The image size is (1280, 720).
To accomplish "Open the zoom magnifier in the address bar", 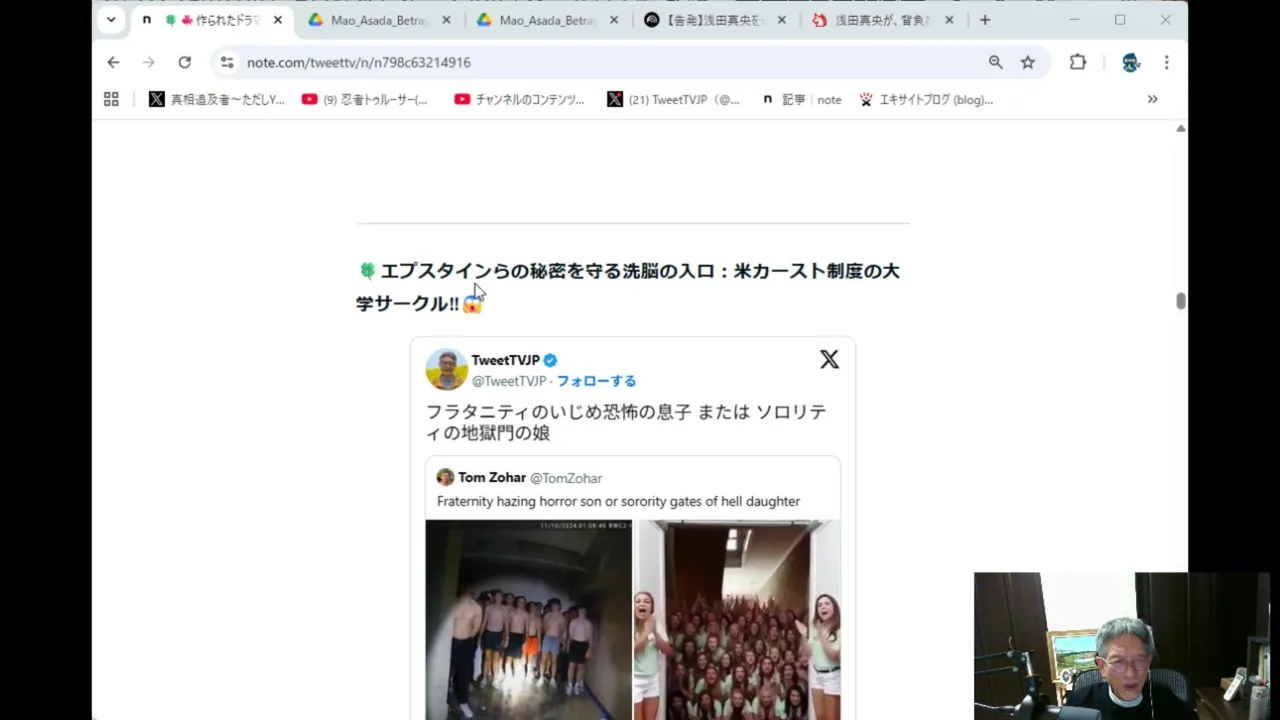I will pos(995,62).
